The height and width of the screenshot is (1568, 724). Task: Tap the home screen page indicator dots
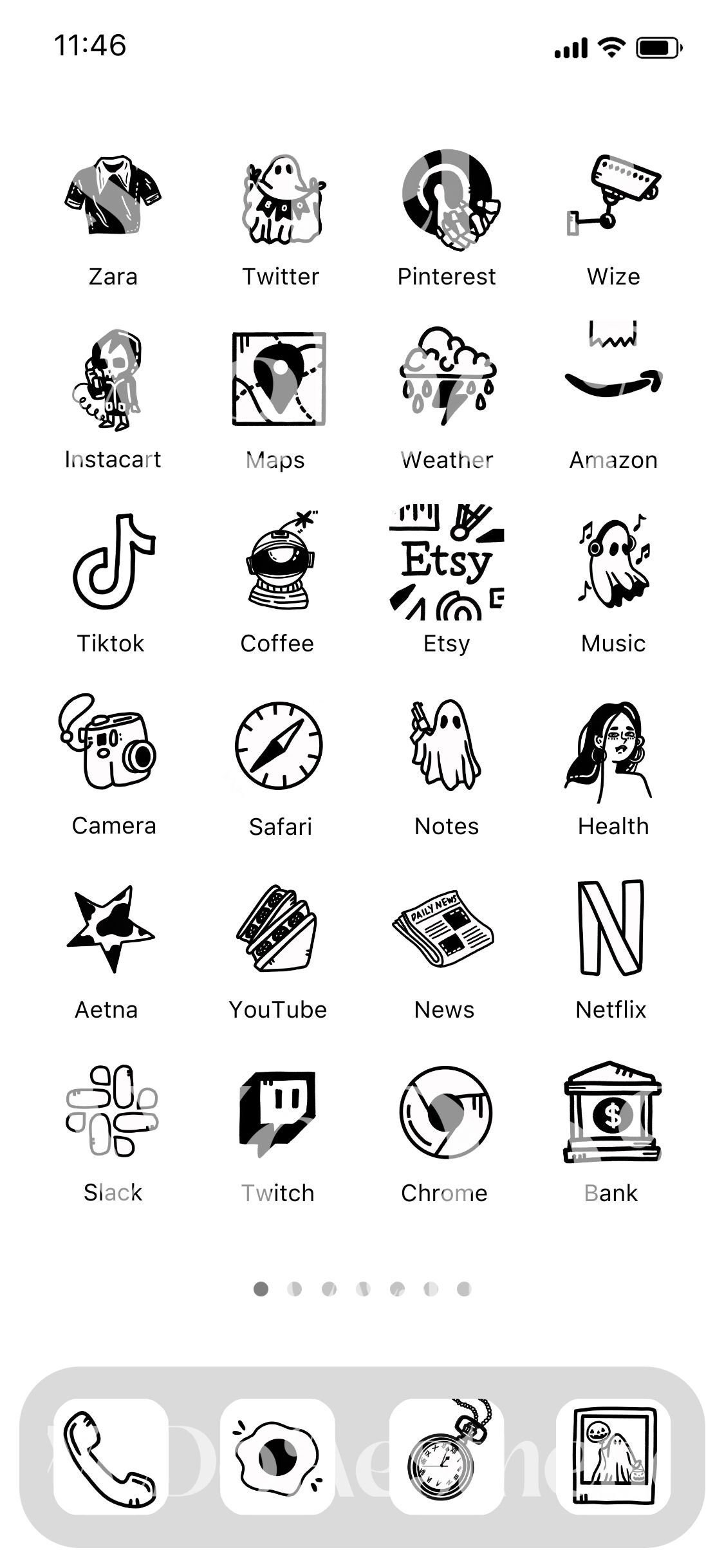click(x=362, y=1289)
